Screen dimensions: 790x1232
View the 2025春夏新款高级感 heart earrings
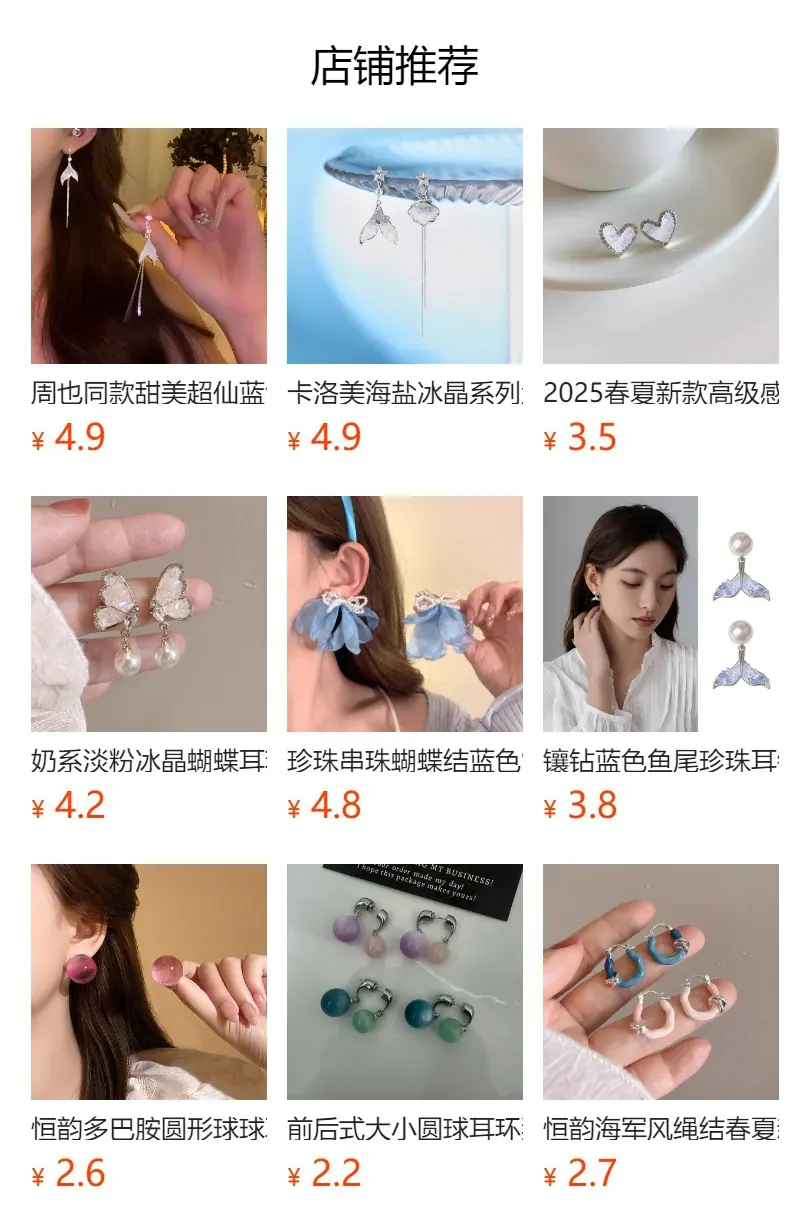tap(661, 292)
